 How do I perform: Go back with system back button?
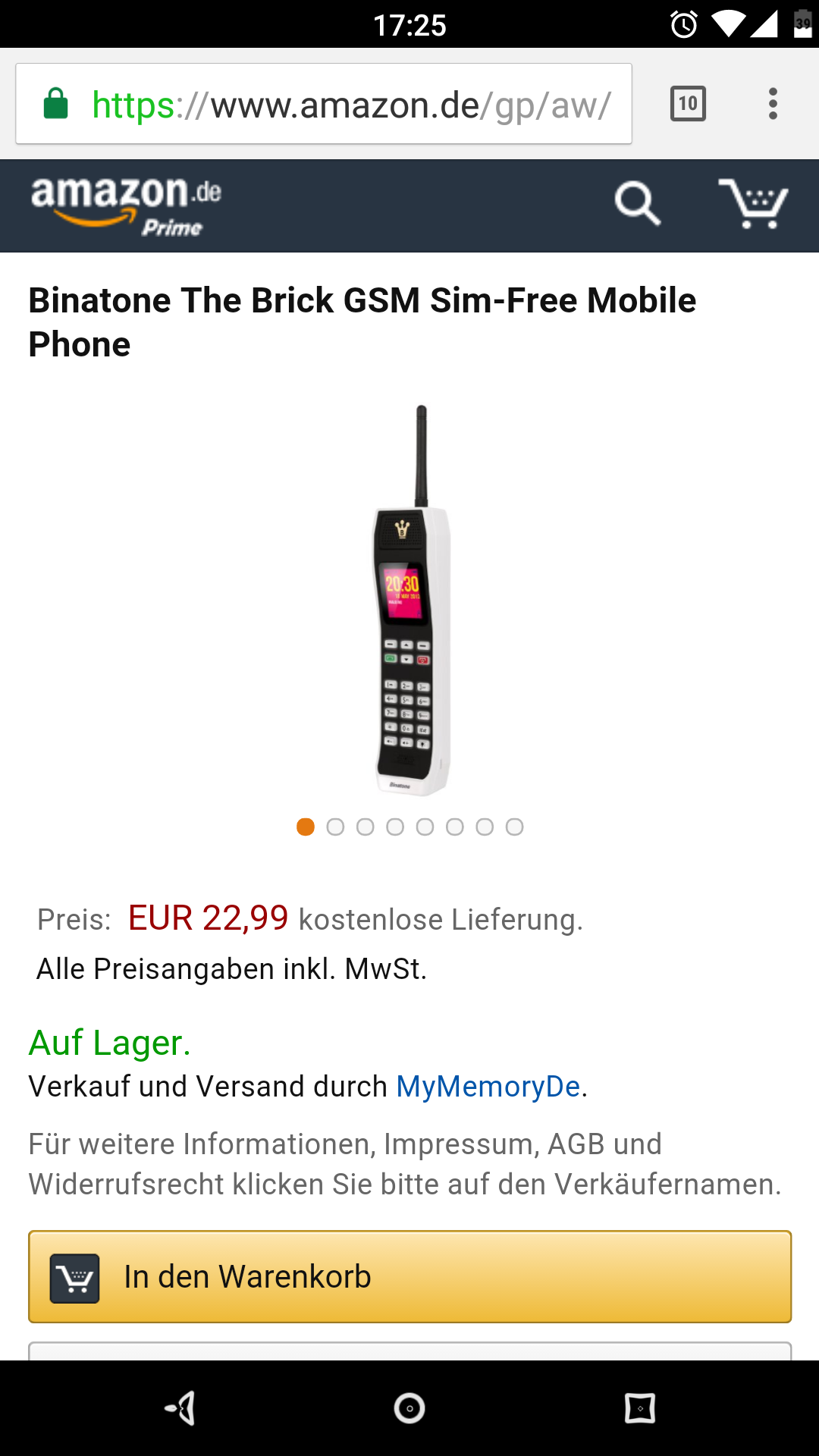181,1408
